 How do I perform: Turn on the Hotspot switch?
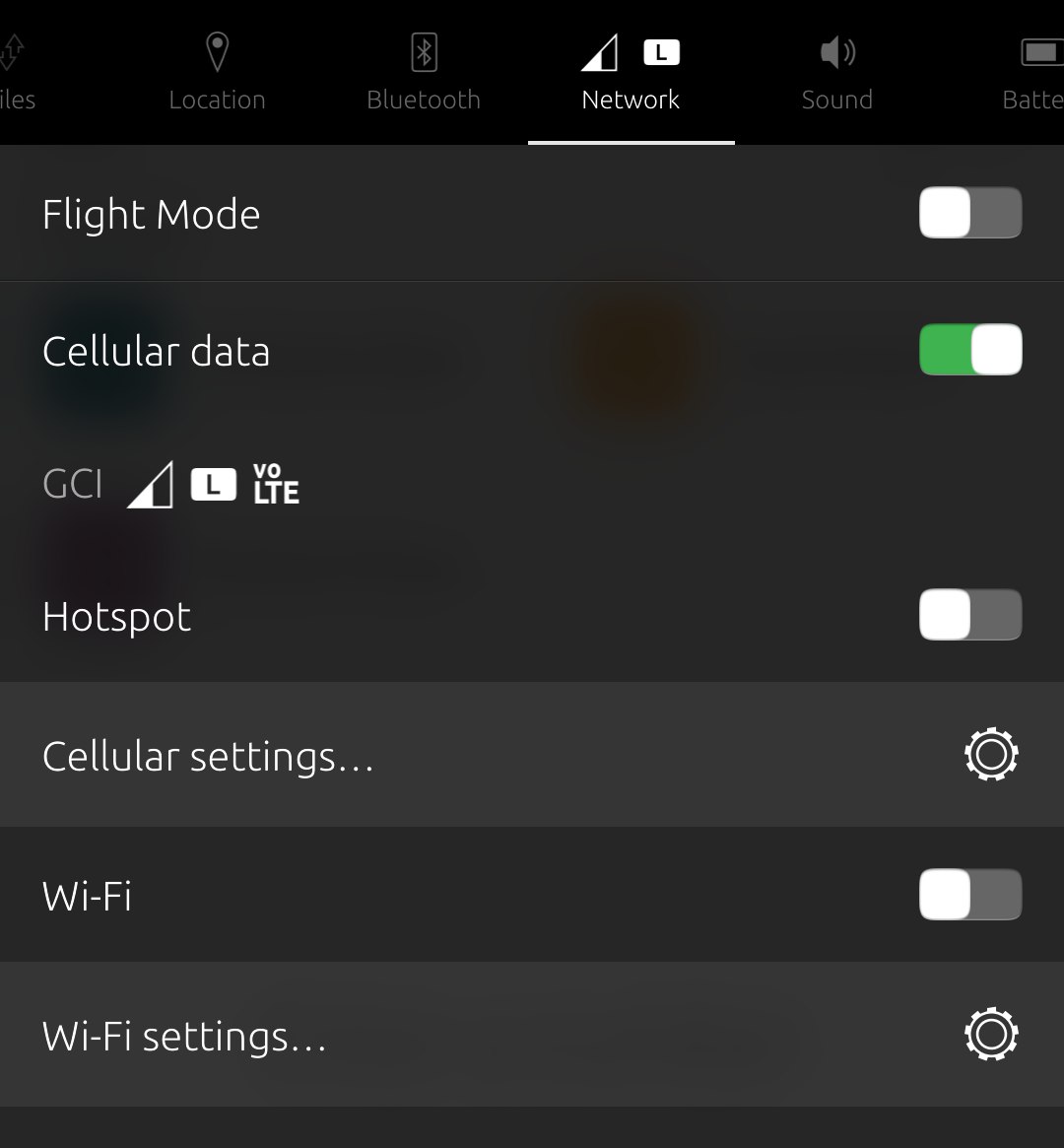pos(970,615)
